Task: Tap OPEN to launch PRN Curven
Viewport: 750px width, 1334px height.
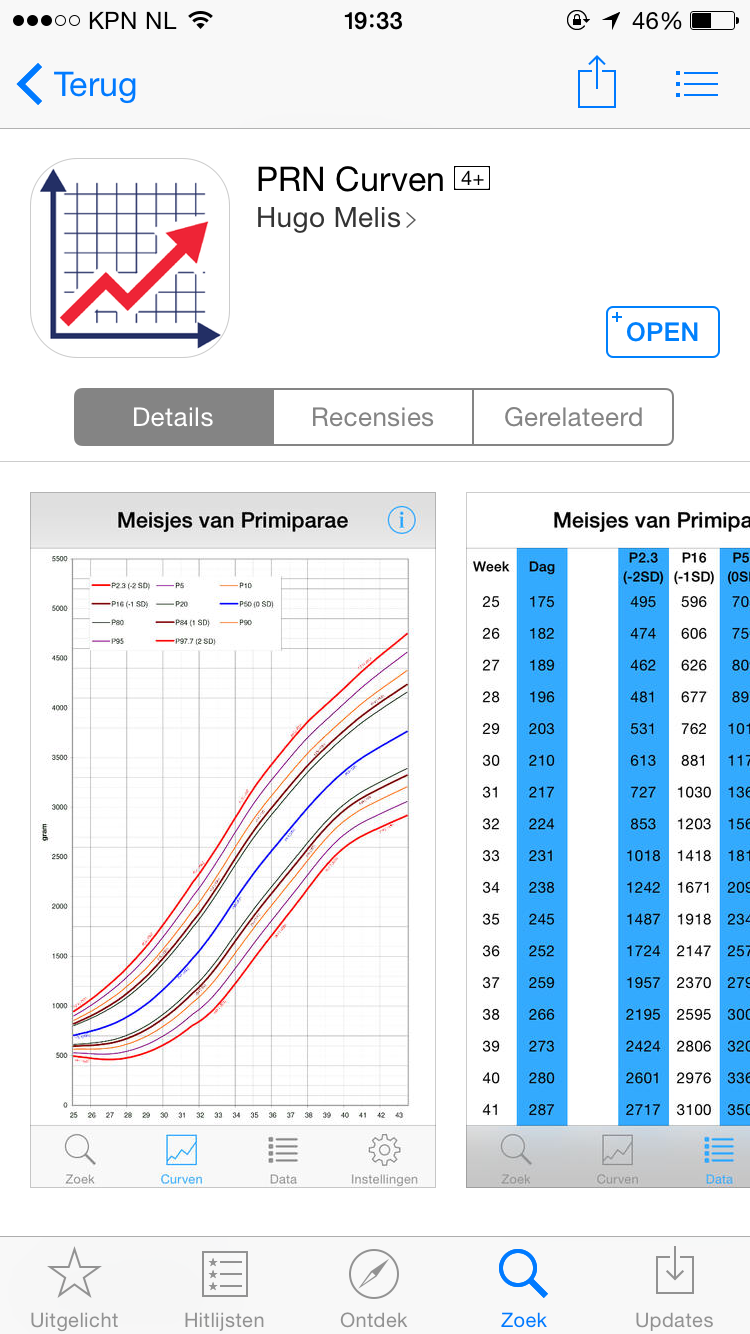Action: pos(663,332)
